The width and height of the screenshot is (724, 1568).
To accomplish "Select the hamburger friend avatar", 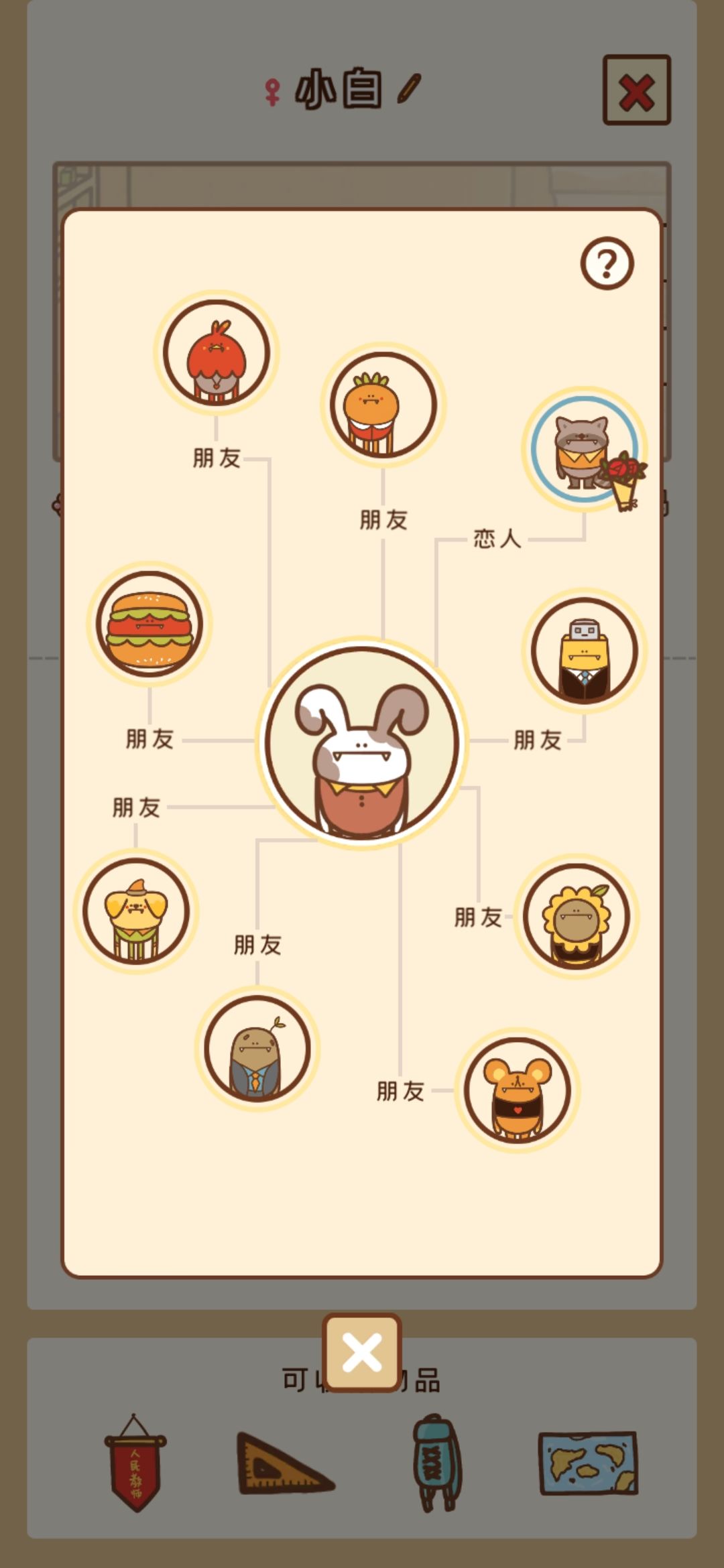I will coord(149,624).
